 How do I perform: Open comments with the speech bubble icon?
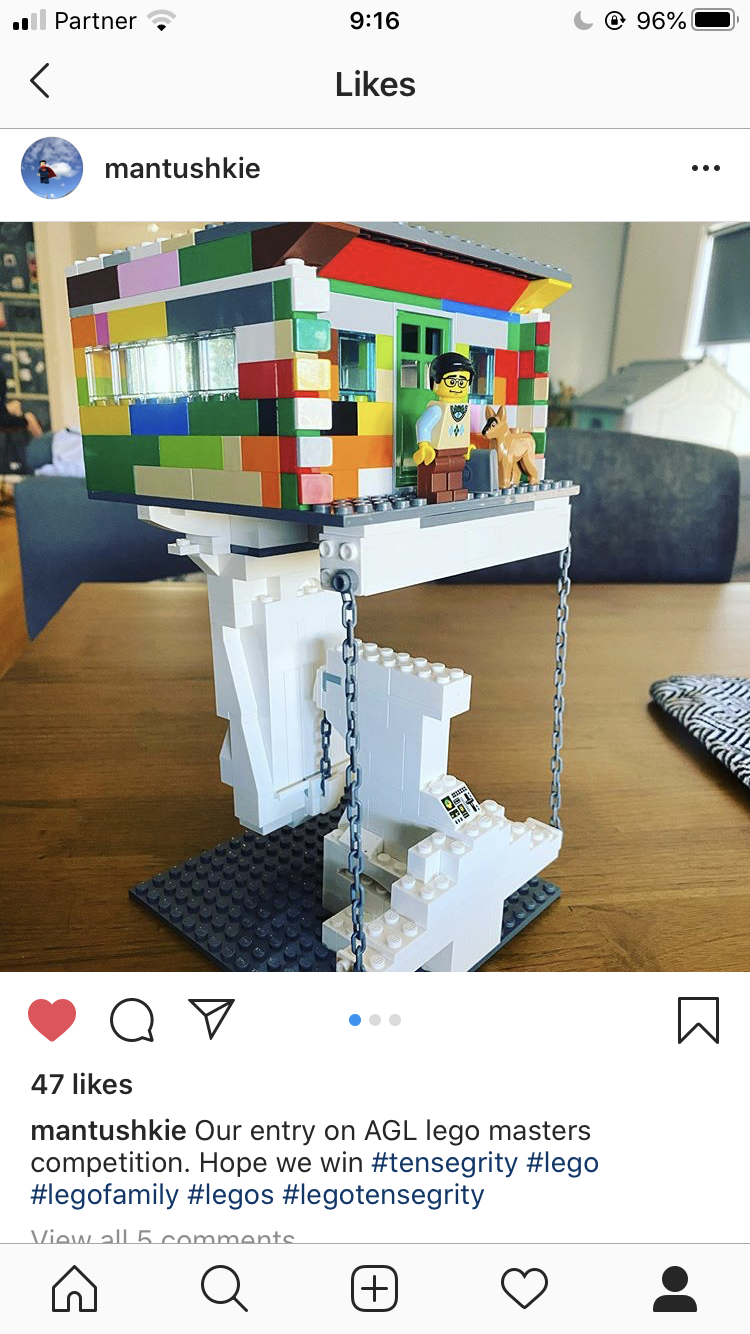(x=132, y=1020)
